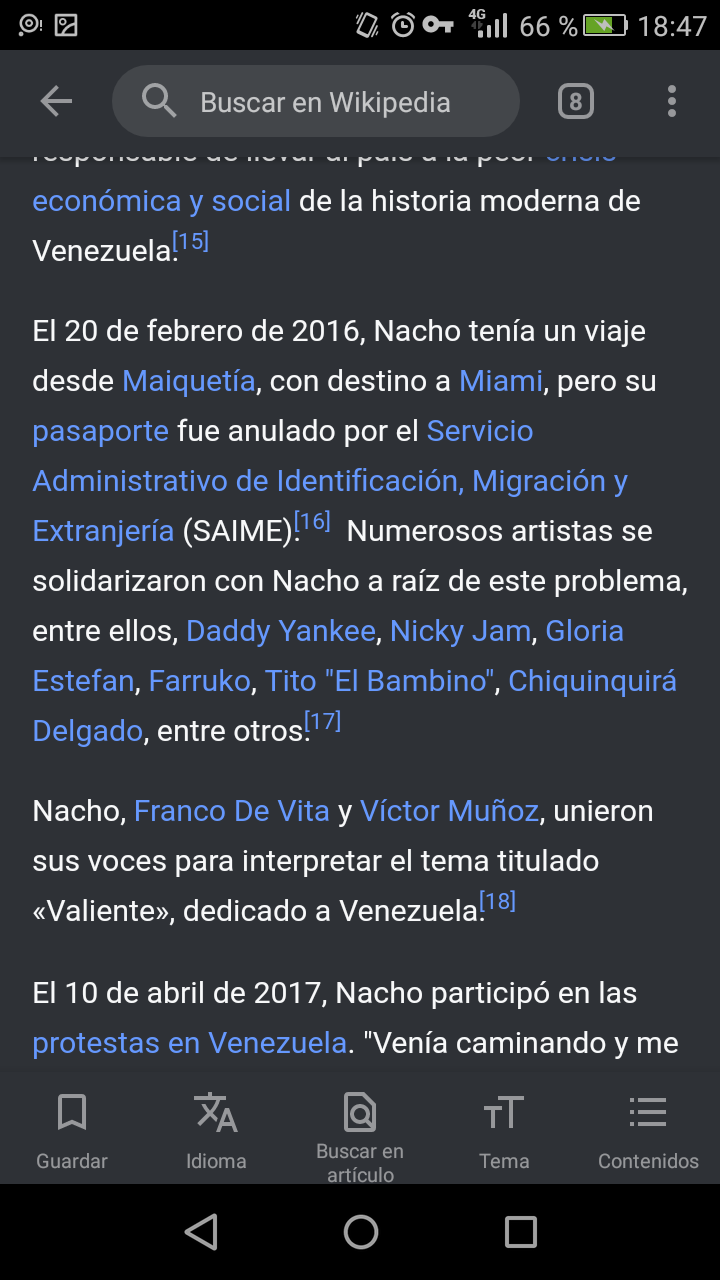Screen dimensions: 720x1280
Task: Open the overflow menu
Action: 672,101
